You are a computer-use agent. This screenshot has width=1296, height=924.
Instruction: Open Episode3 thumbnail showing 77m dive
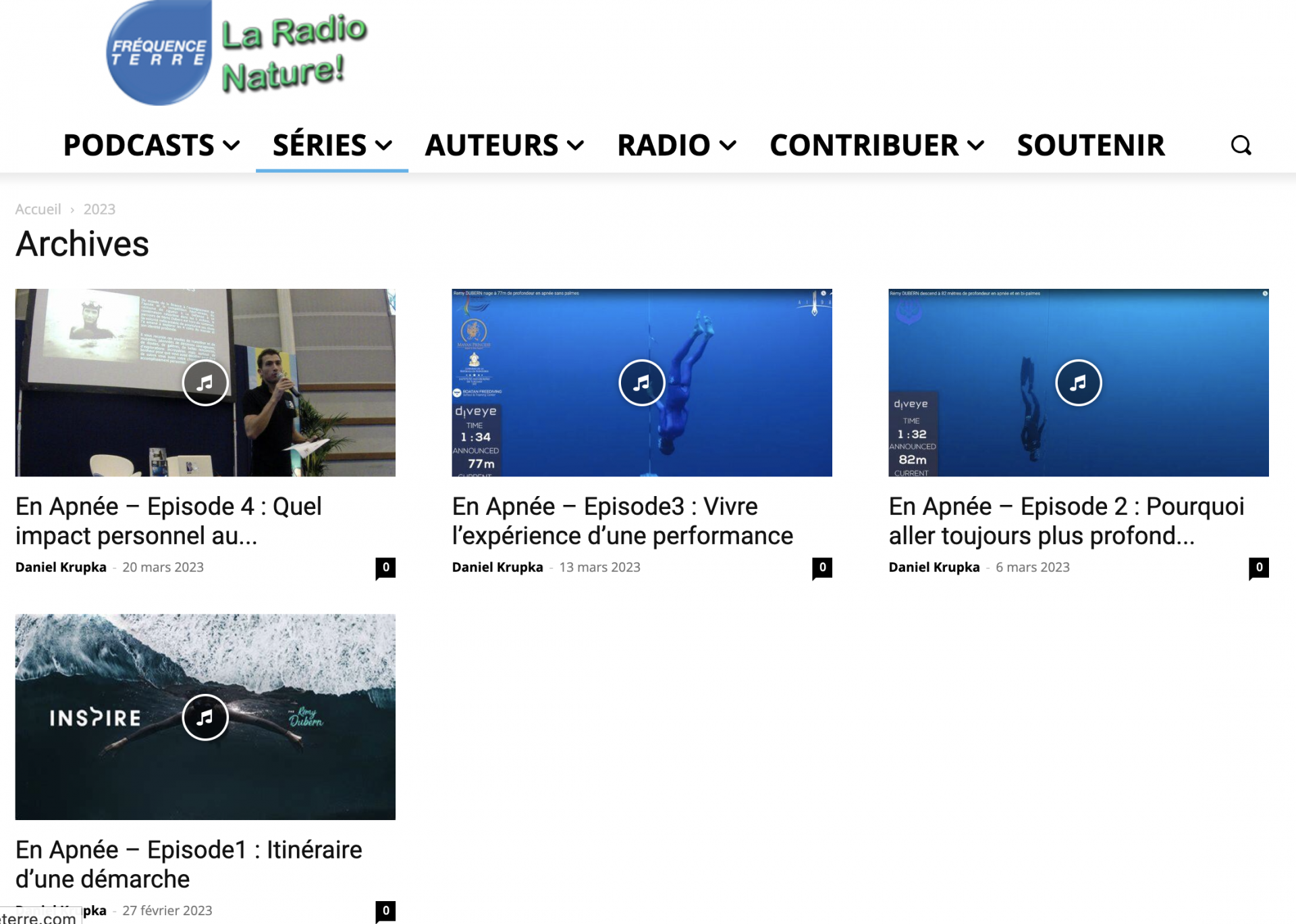tap(641, 383)
